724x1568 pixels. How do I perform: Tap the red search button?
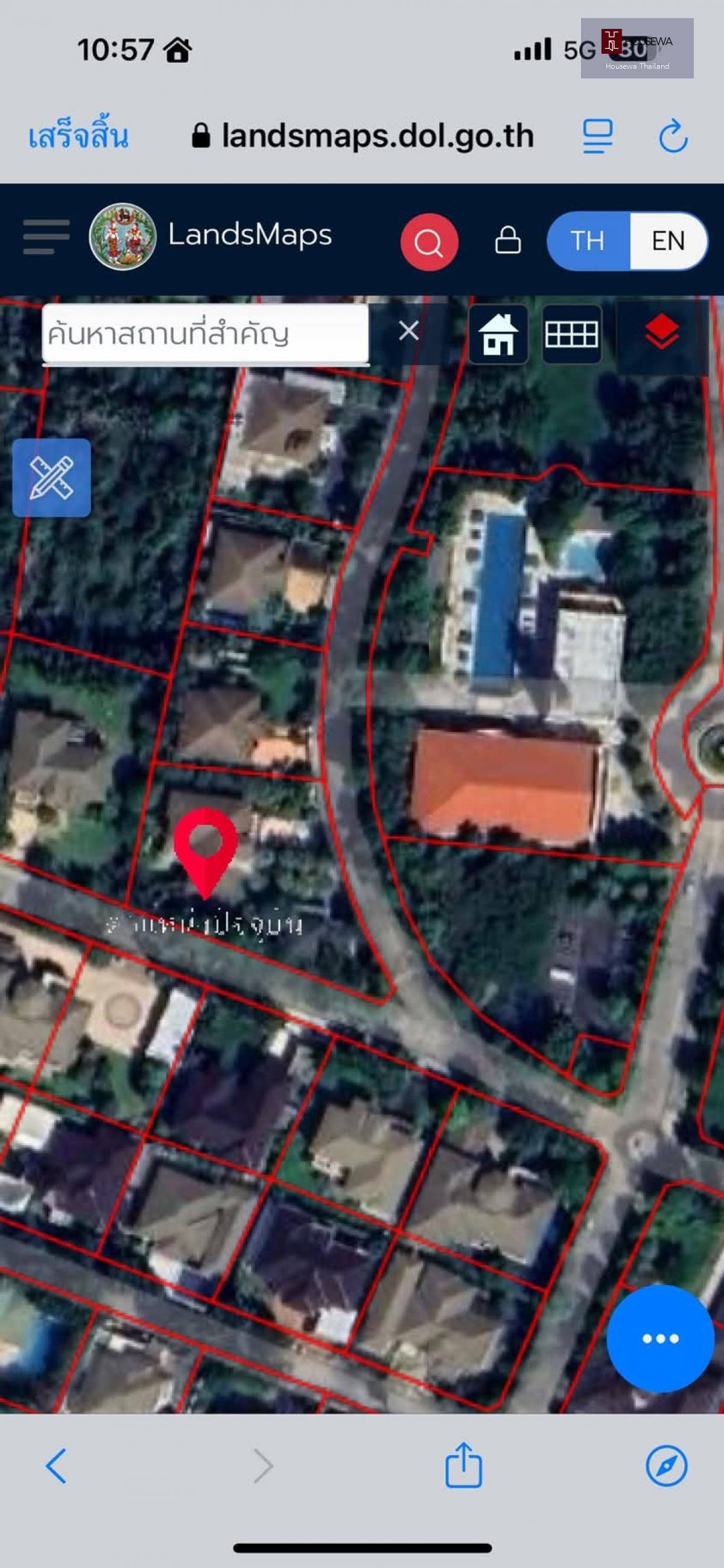430,243
